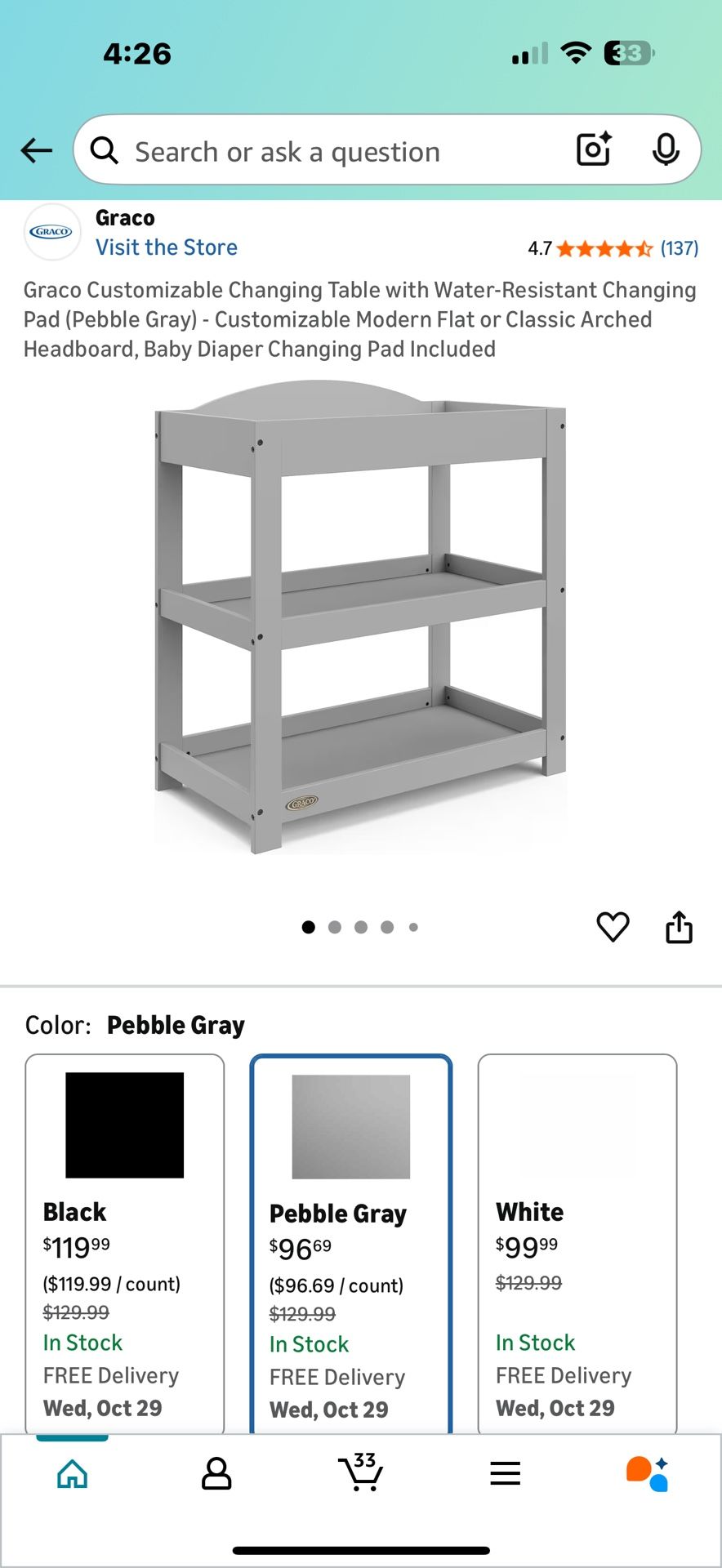Tap the heart to save product
The width and height of the screenshot is (722, 1568).
pos(613,927)
